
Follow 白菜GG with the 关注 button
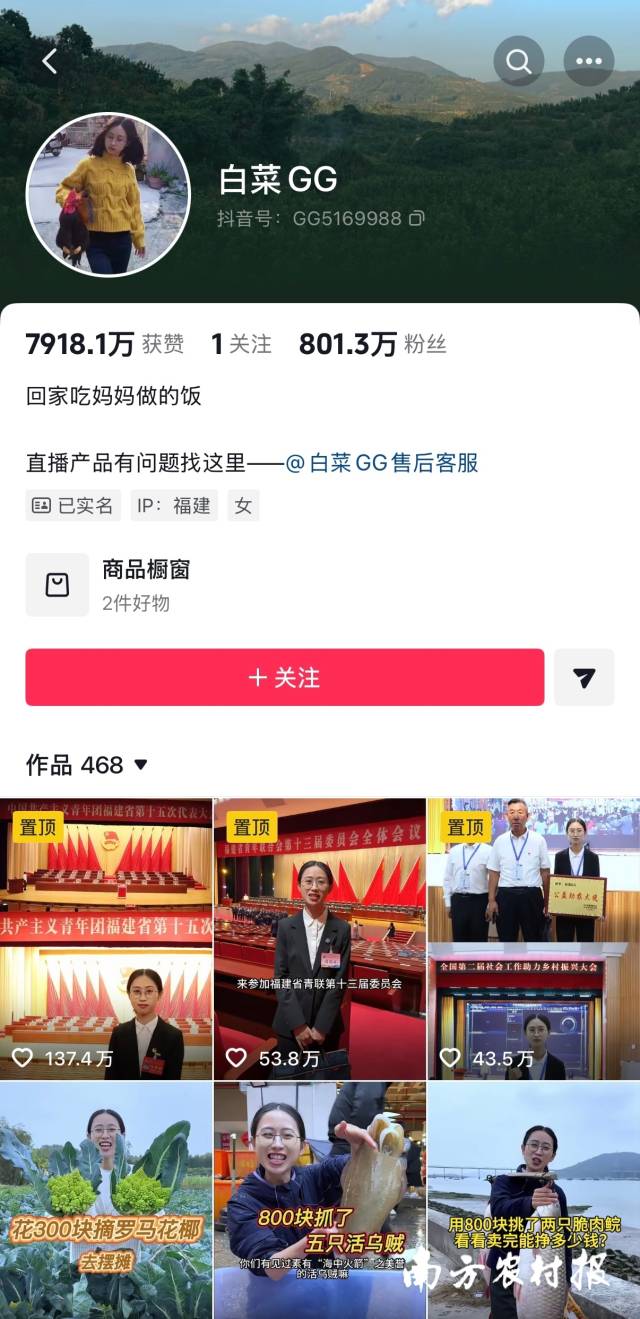pyautogui.click(x=285, y=677)
